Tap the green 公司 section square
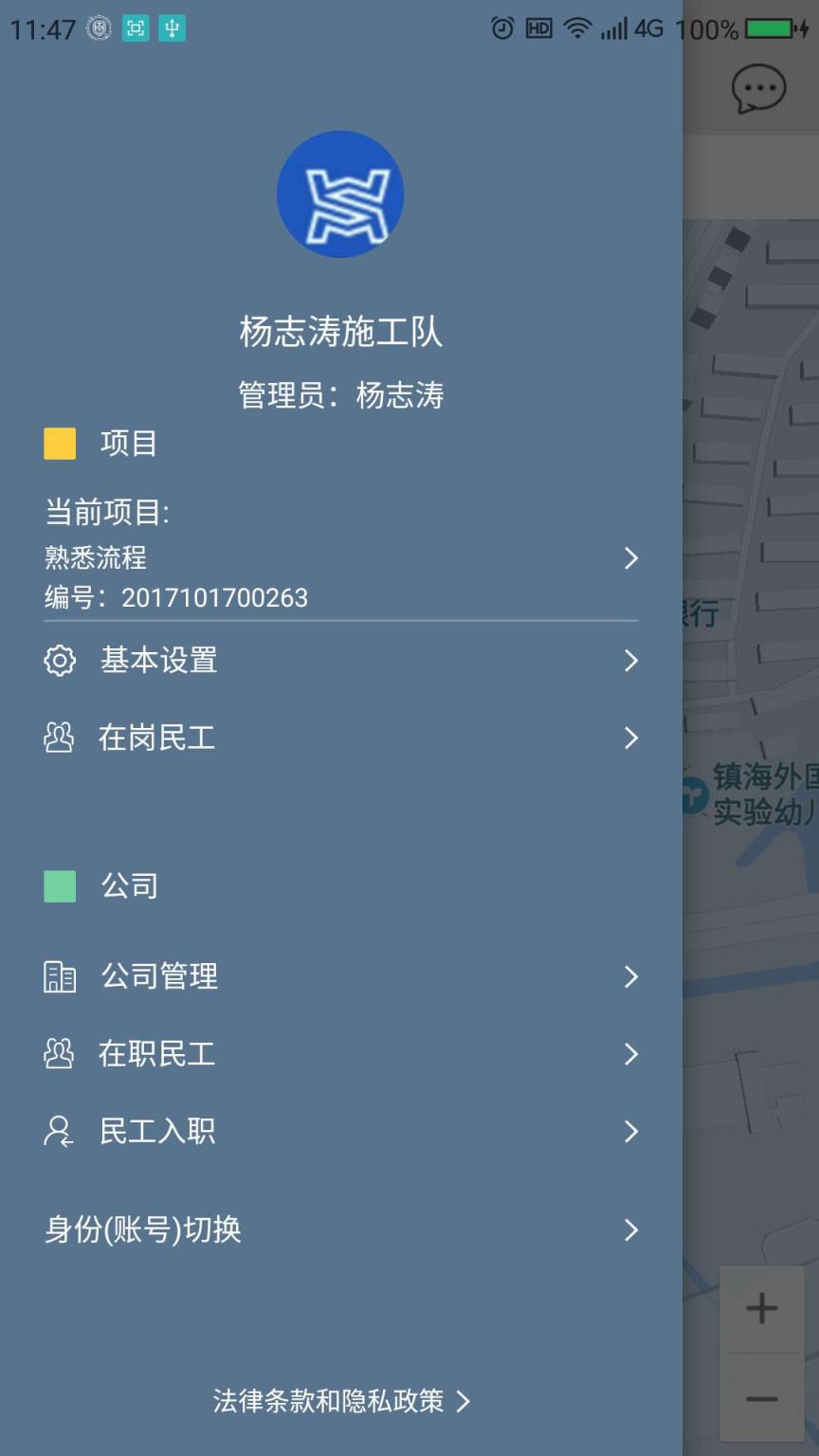This screenshot has width=819, height=1456. click(59, 884)
